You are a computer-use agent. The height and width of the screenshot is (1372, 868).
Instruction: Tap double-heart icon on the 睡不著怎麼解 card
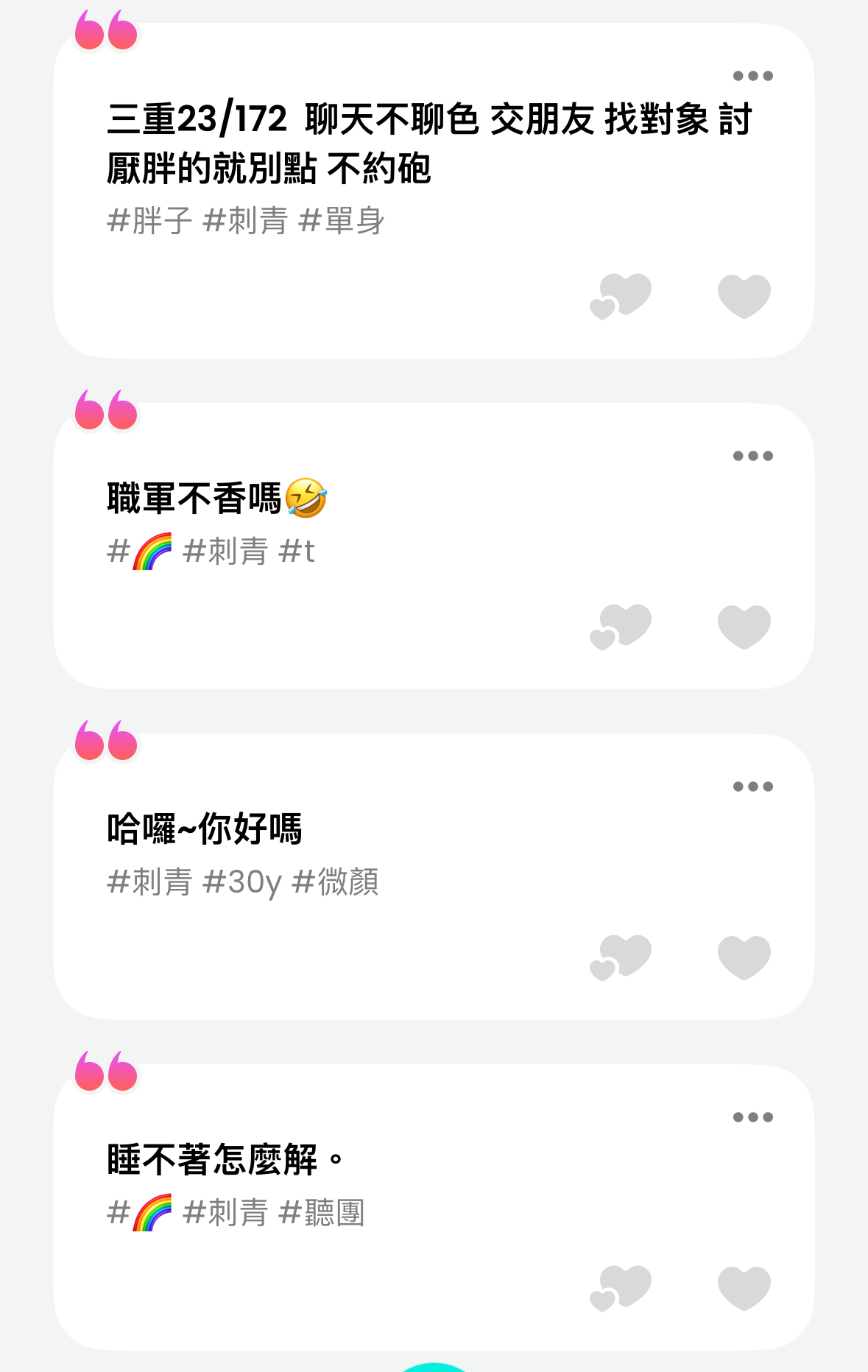(621, 1288)
